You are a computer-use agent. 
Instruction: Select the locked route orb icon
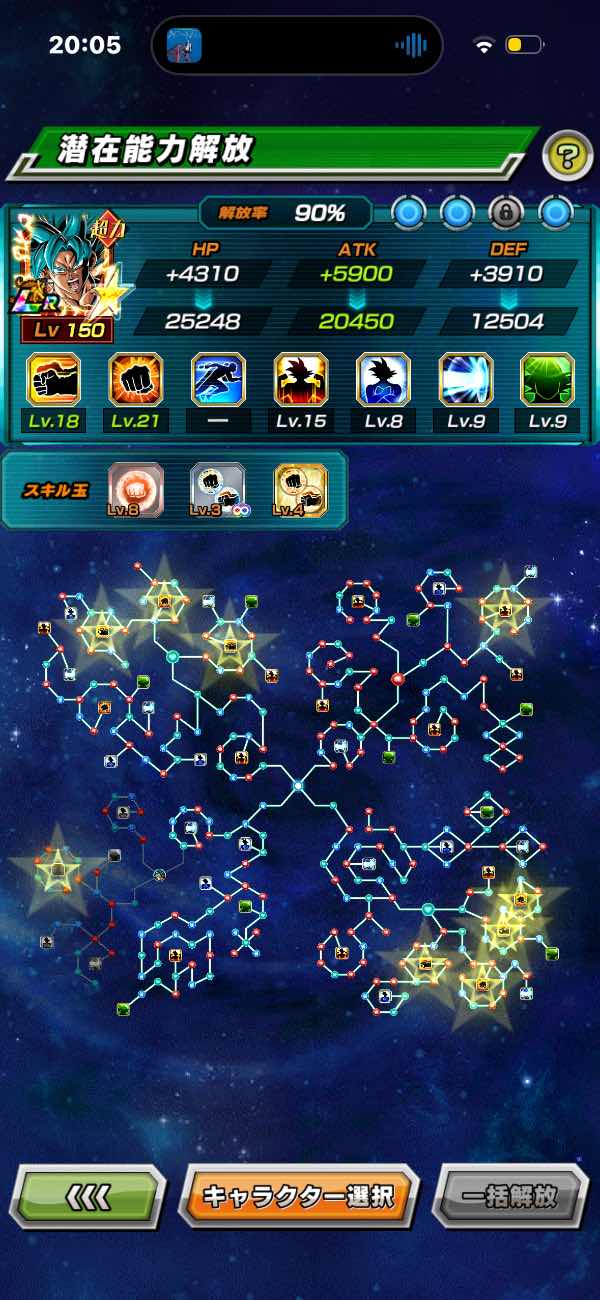tap(506, 212)
